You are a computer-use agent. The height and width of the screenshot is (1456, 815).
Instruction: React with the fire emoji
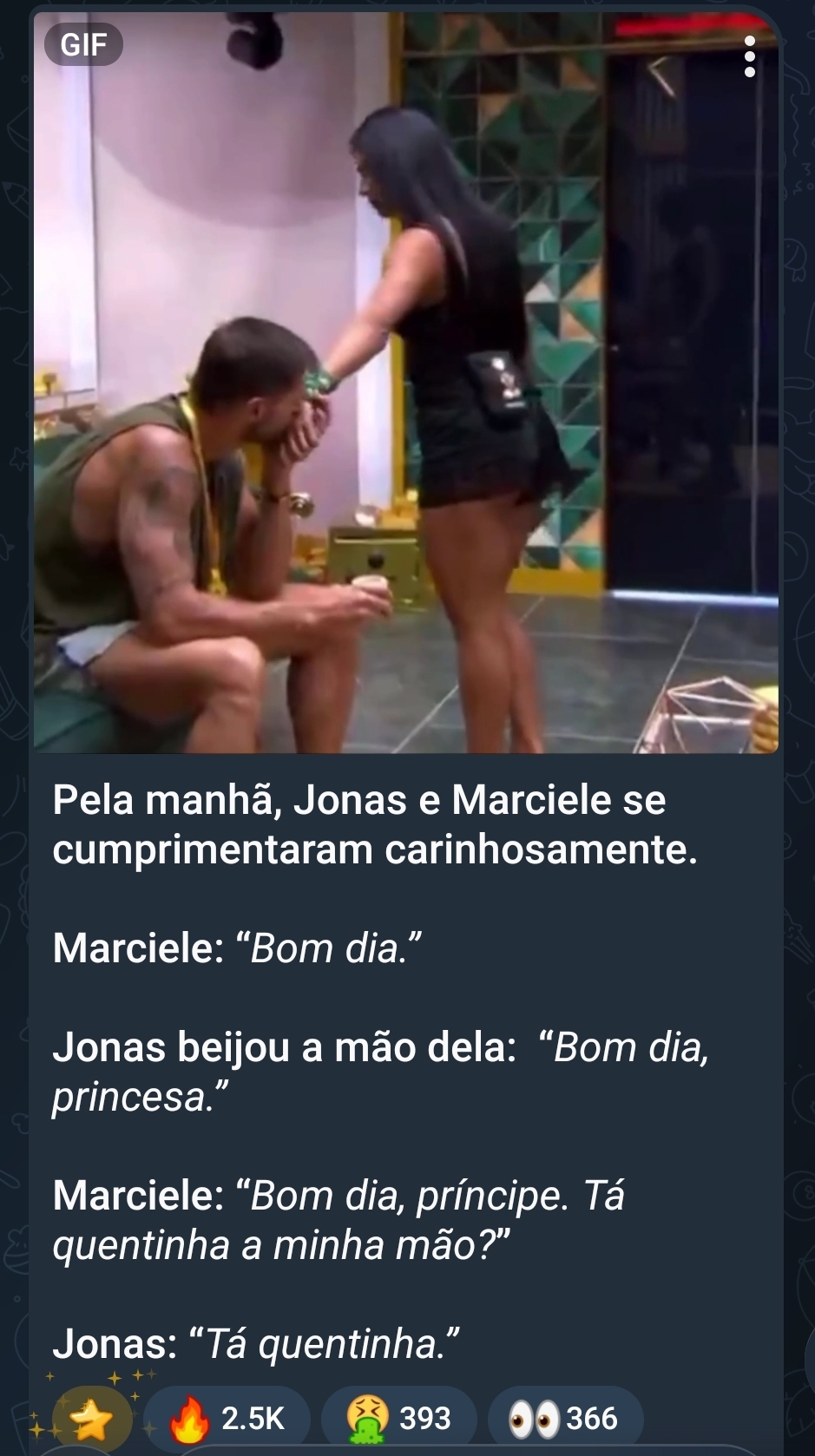click(x=227, y=1419)
